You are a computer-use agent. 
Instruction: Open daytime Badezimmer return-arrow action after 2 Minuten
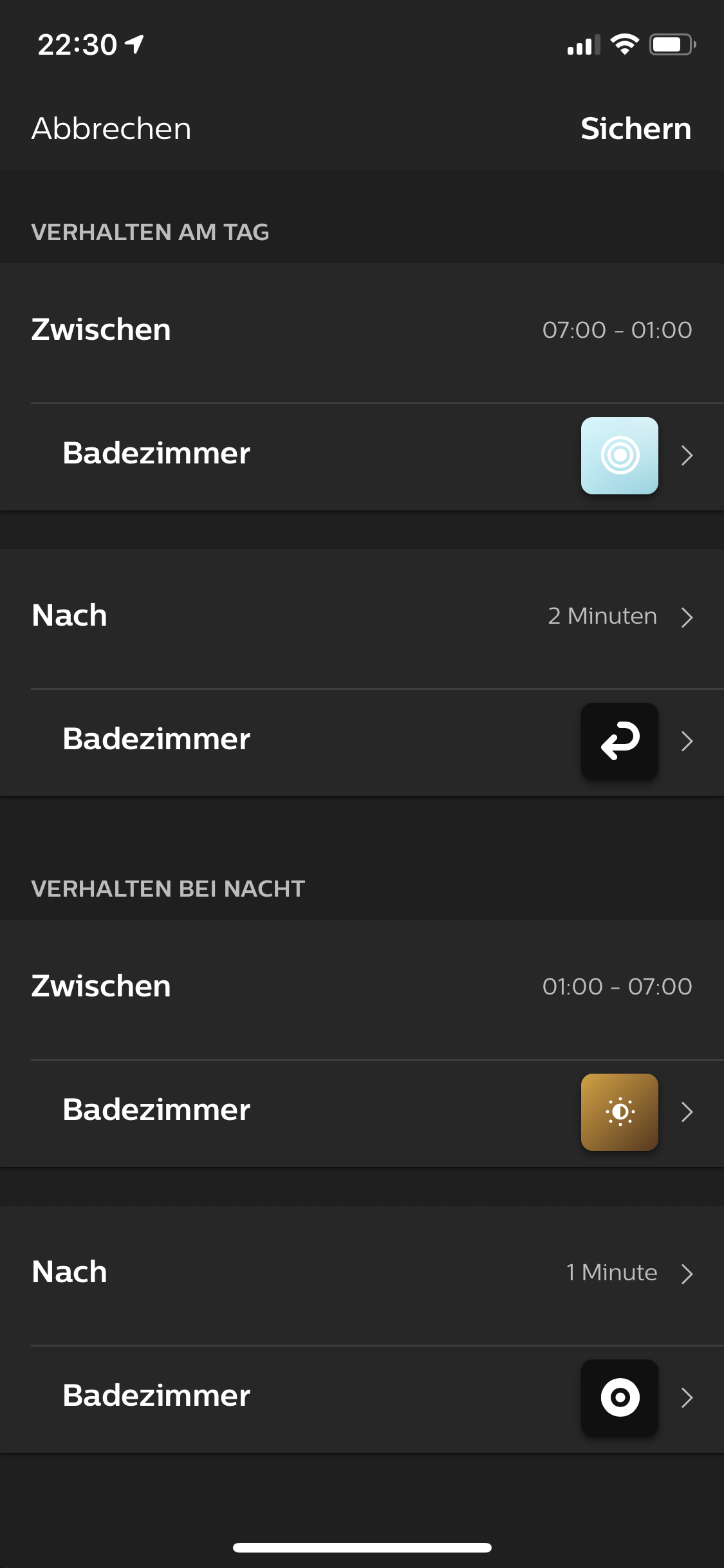click(619, 742)
